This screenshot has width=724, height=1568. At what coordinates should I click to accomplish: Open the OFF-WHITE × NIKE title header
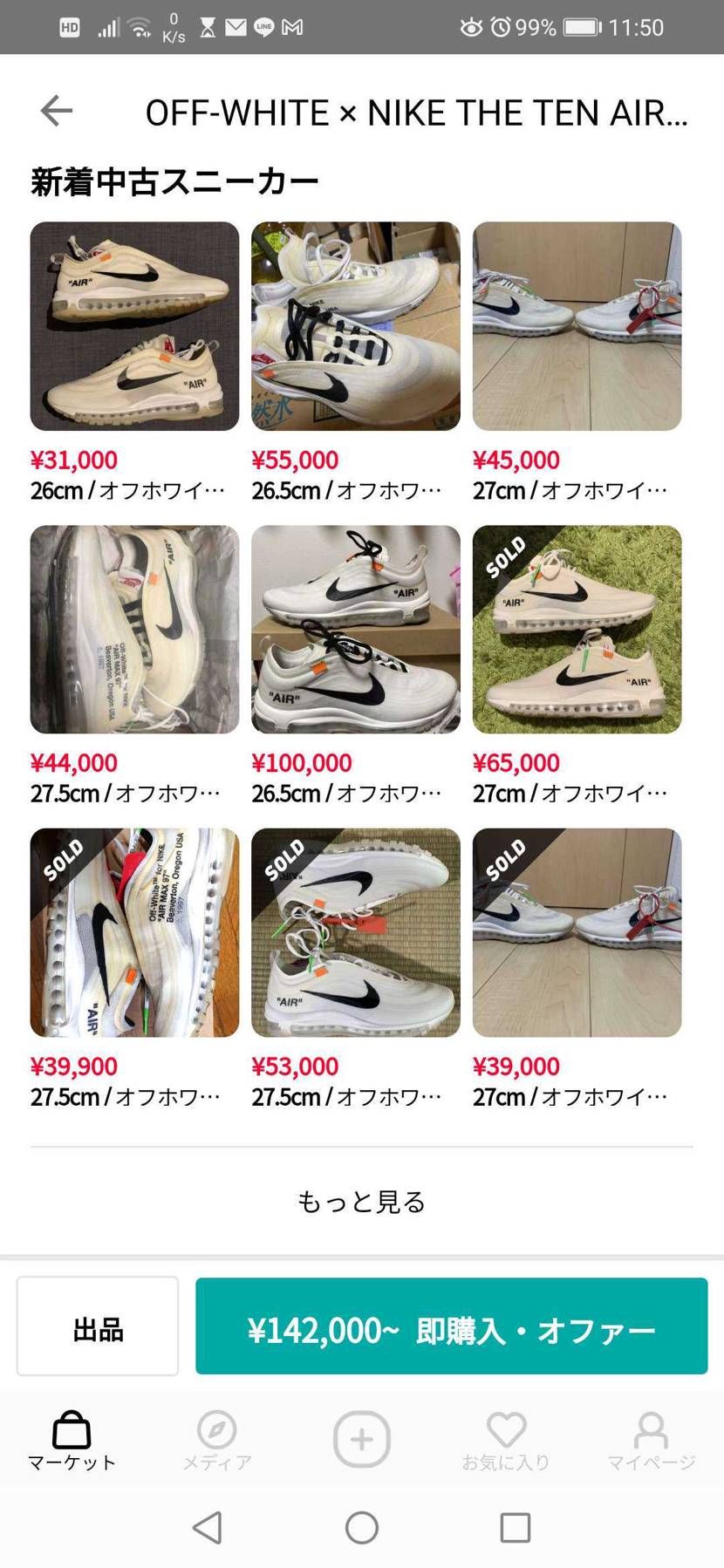pos(415,111)
